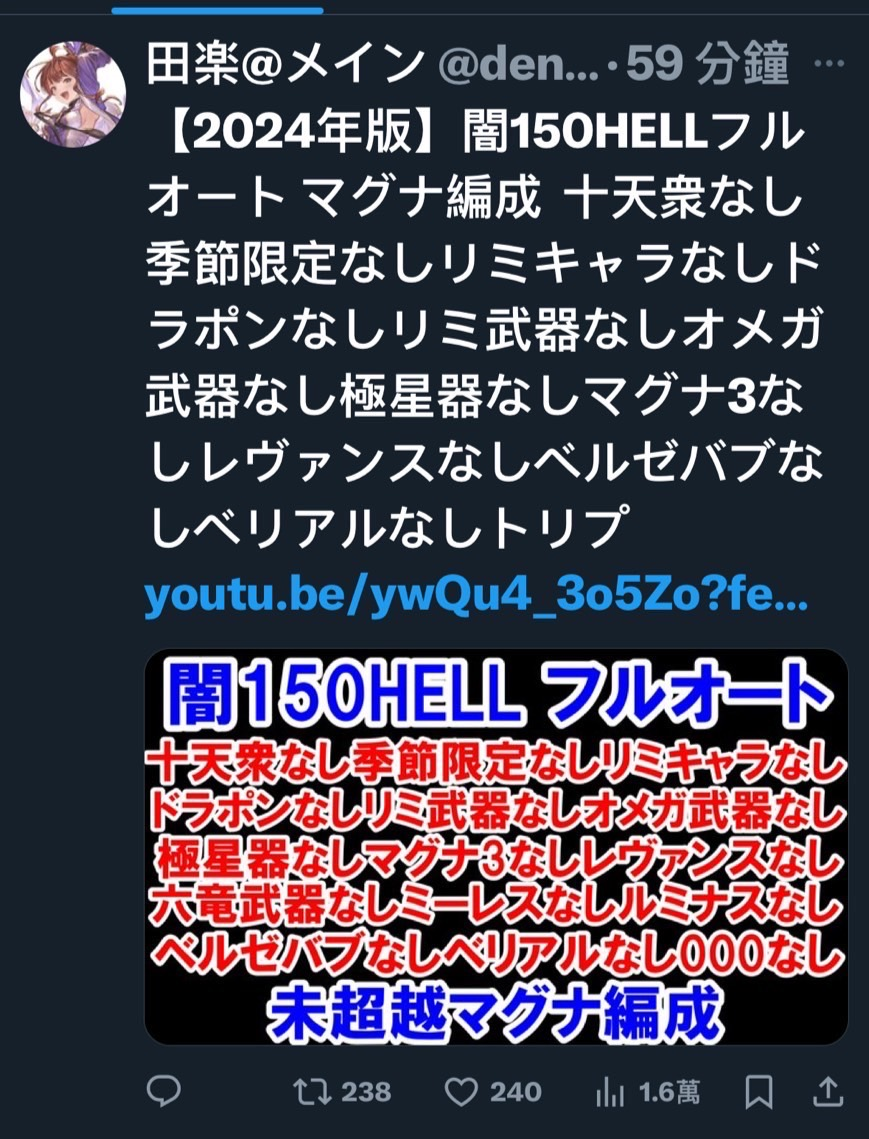Image resolution: width=869 pixels, height=1139 pixels.
Task: Open 田楽@メイン's profile avatar
Action: [x=73, y=94]
